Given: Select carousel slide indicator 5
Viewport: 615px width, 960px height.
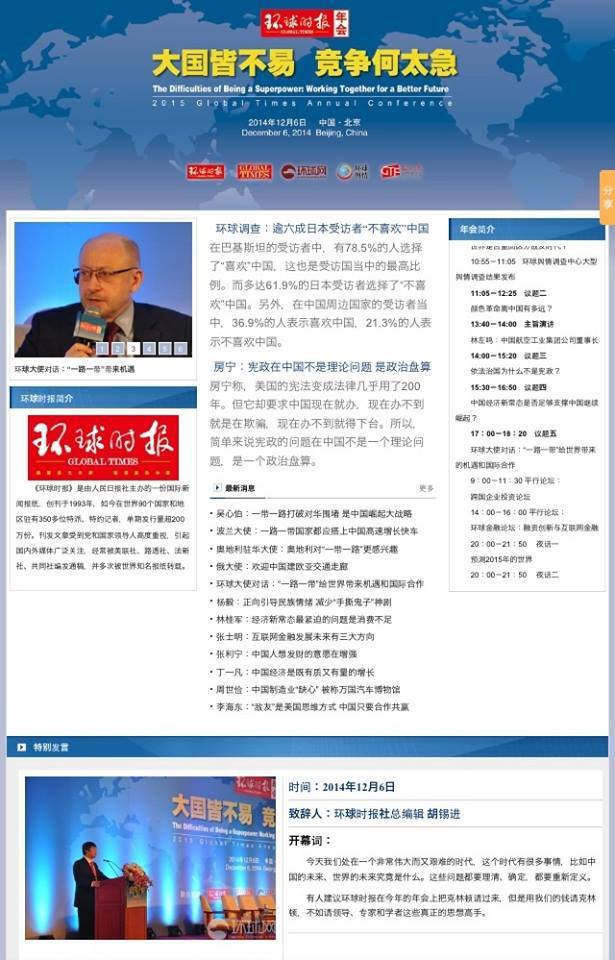Looking at the screenshot, I should coord(163,349).
